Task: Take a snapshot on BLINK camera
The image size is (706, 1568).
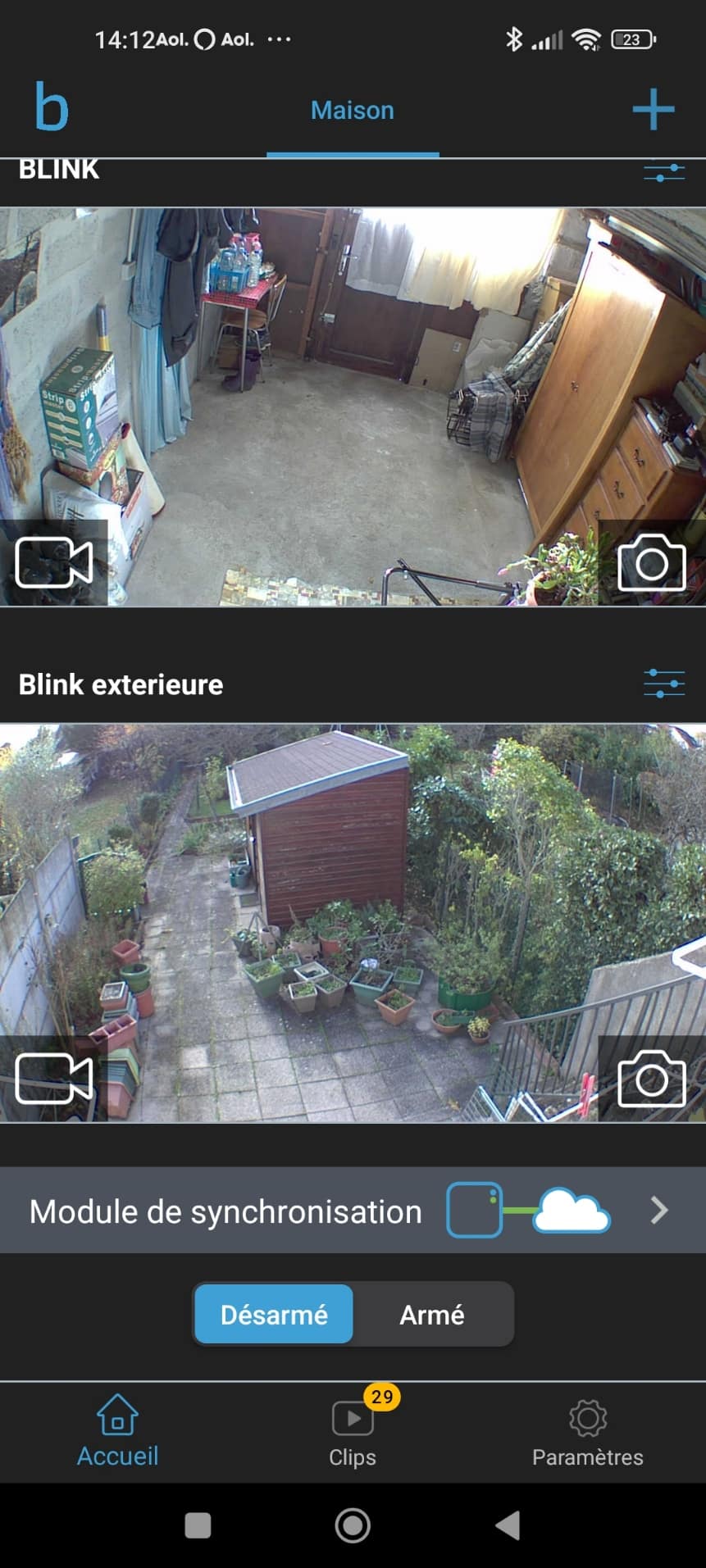Action: point(652,562)
